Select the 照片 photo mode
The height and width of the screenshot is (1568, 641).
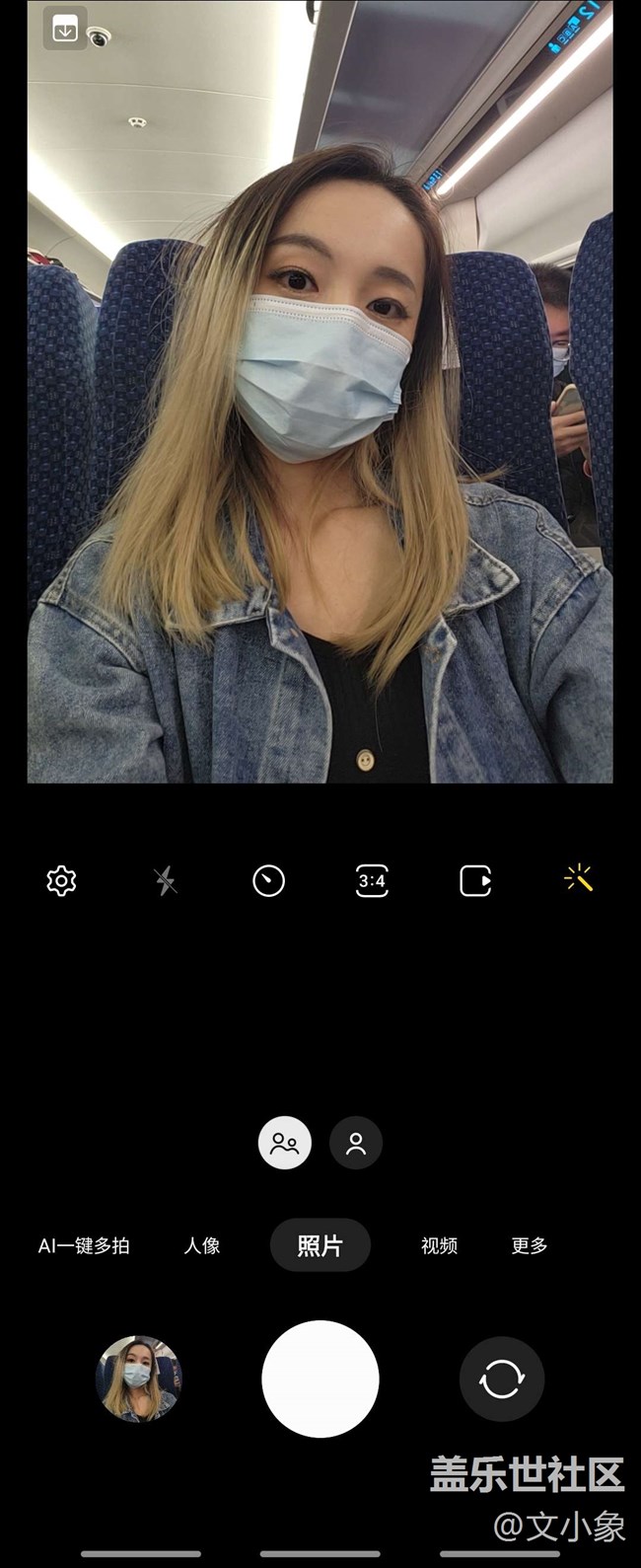(x=320, y=1245)
